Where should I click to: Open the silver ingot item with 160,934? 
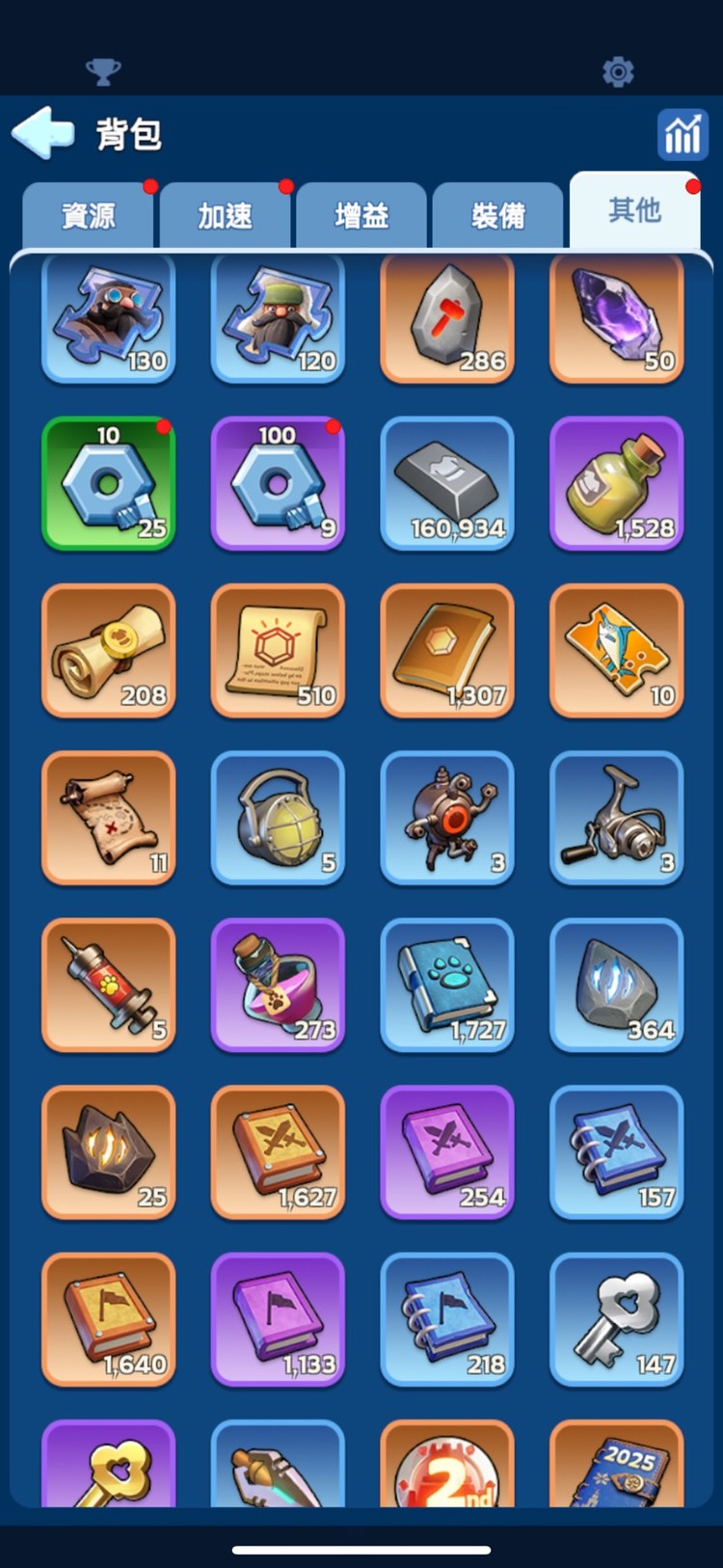[447, 484]
